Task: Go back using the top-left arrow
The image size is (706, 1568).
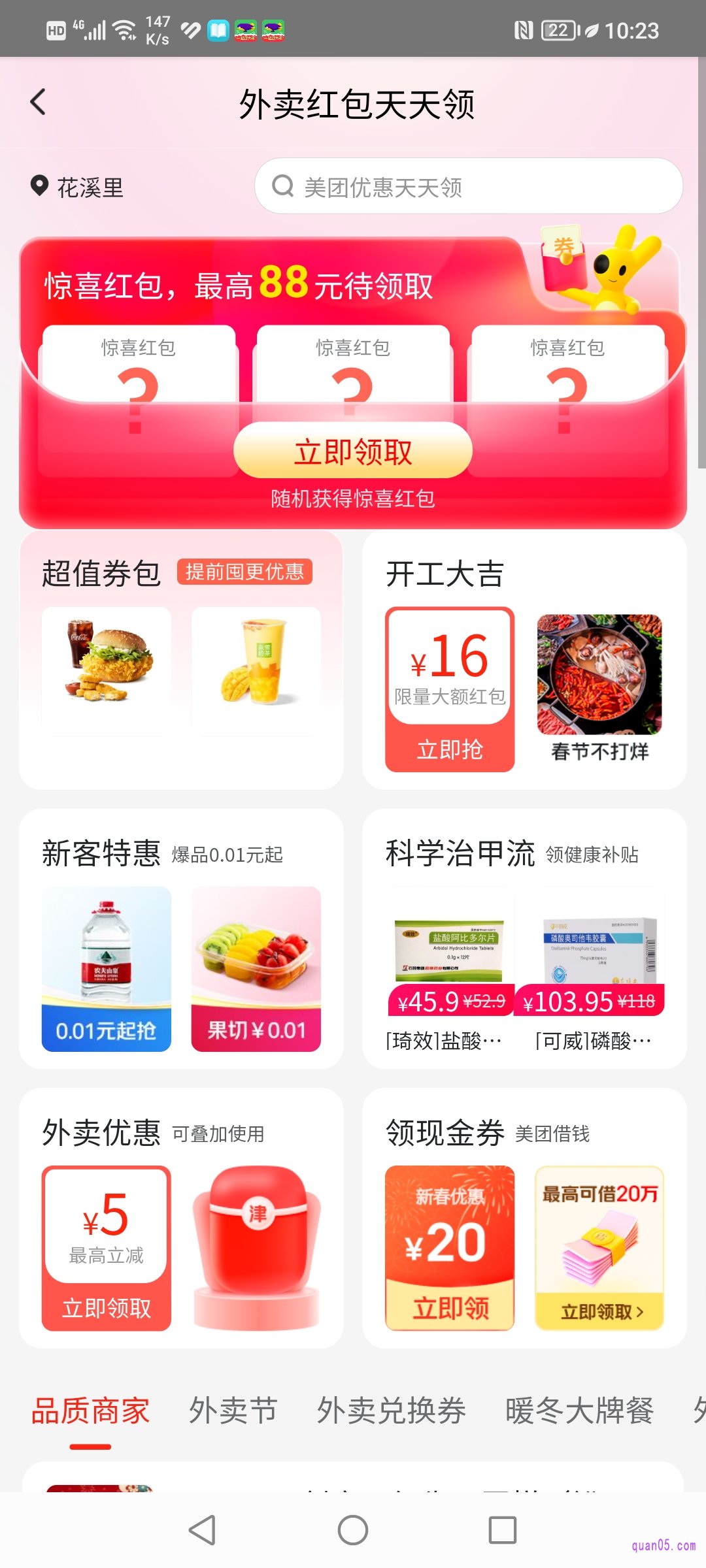Action: [39, 103]
